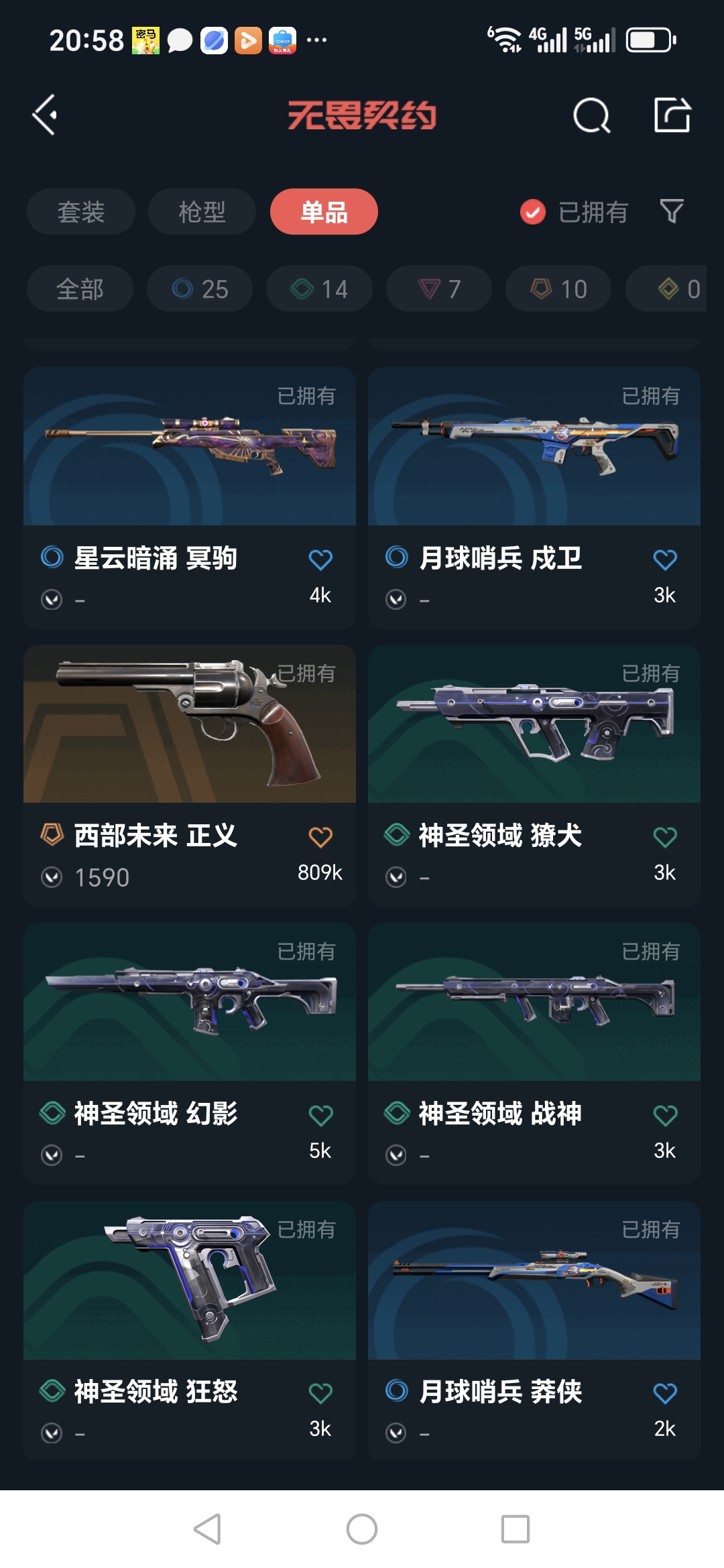This screenshot has height=1568, width=724.
Task: Select the 单品 tab
Action: pos(324,212)
